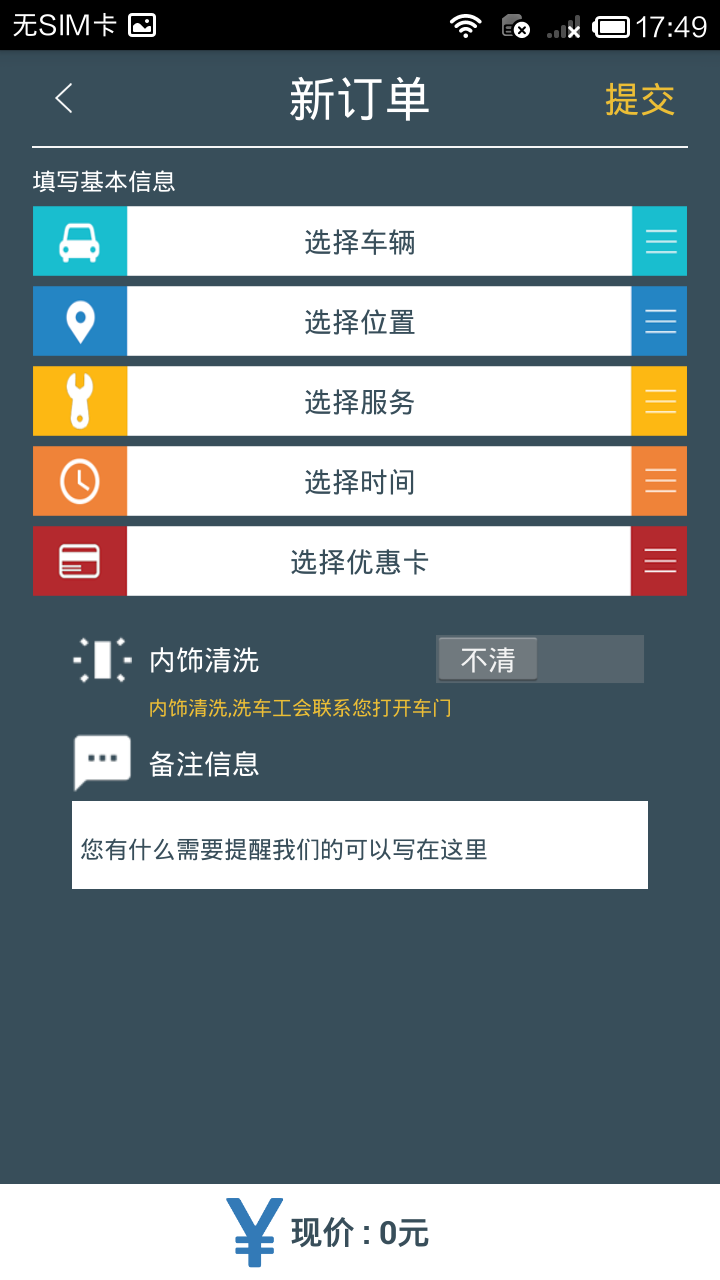Go back using the header arrow
This screenshot has height=1280, width=720.
click(64, 98)
